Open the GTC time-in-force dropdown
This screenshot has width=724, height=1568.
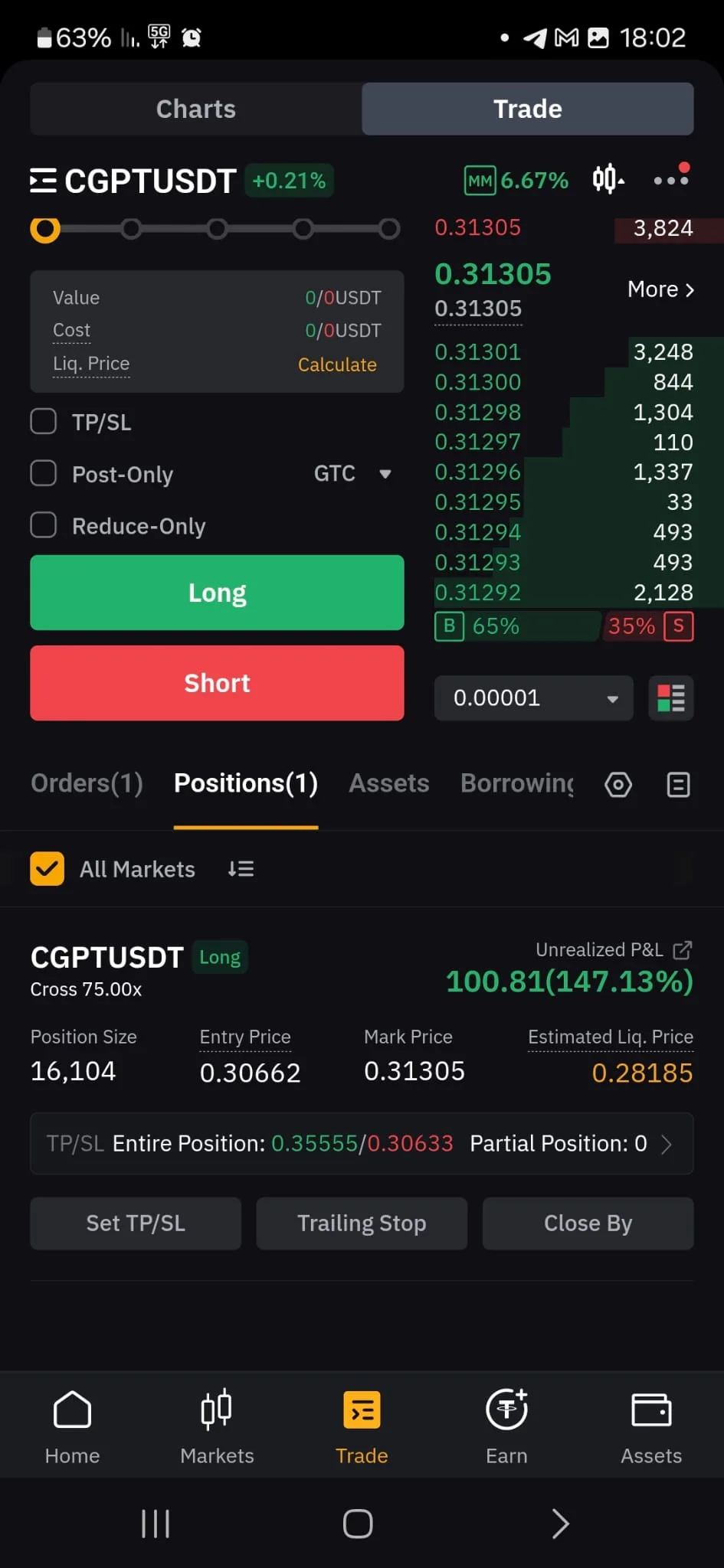click(x=352, y=474)
